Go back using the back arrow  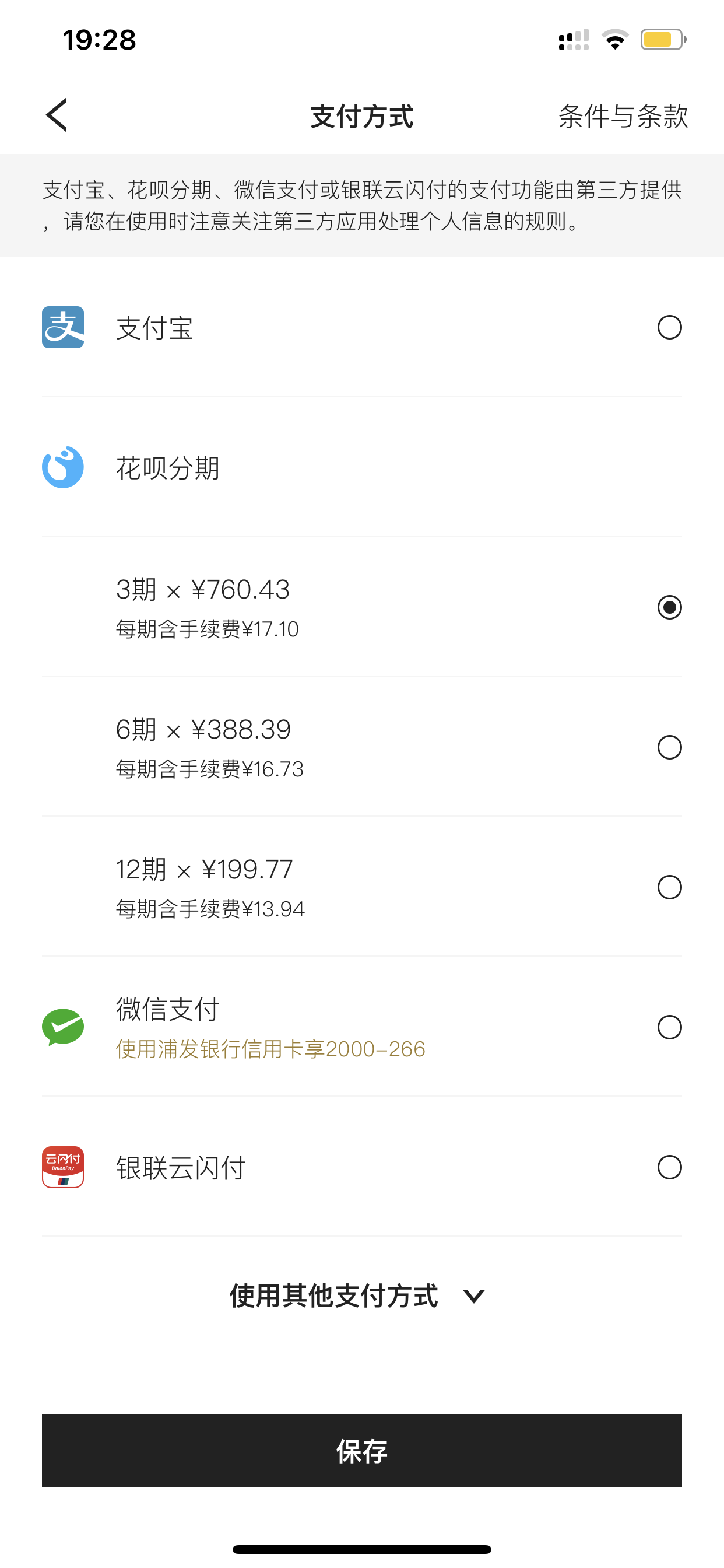[57, 115]
